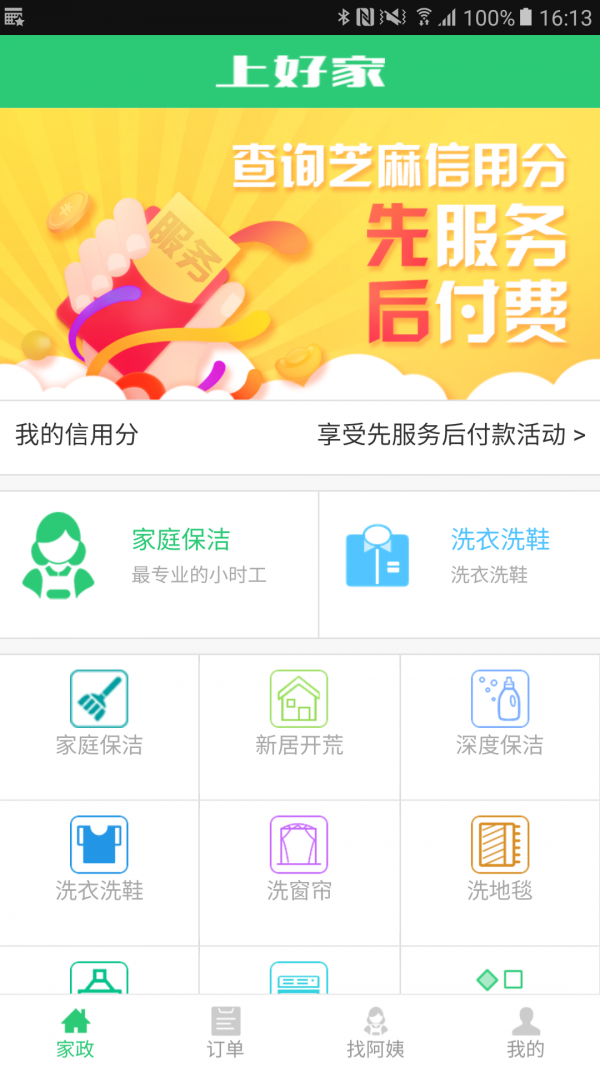Screen dimensions: 600x1067
Task: Open the 家庭保洁 最专业的小时工 card
Action: (160, 562)
